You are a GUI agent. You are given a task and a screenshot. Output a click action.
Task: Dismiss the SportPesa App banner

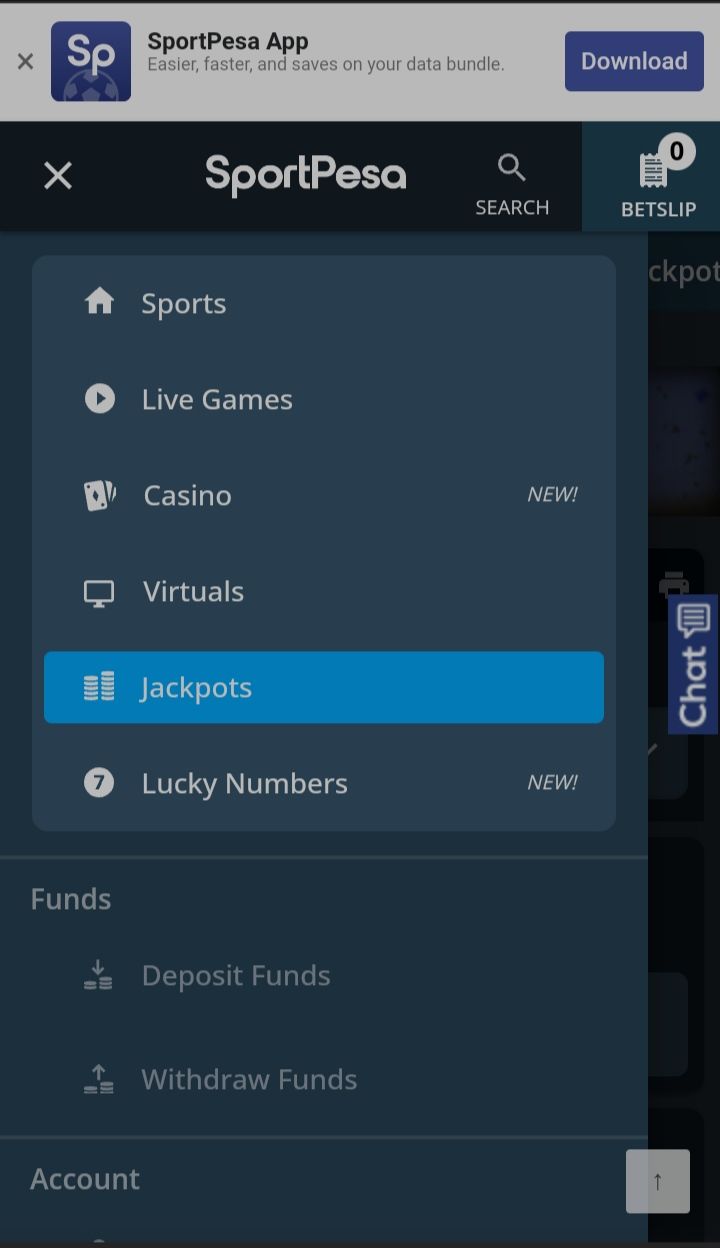click(x=25, y=62)
